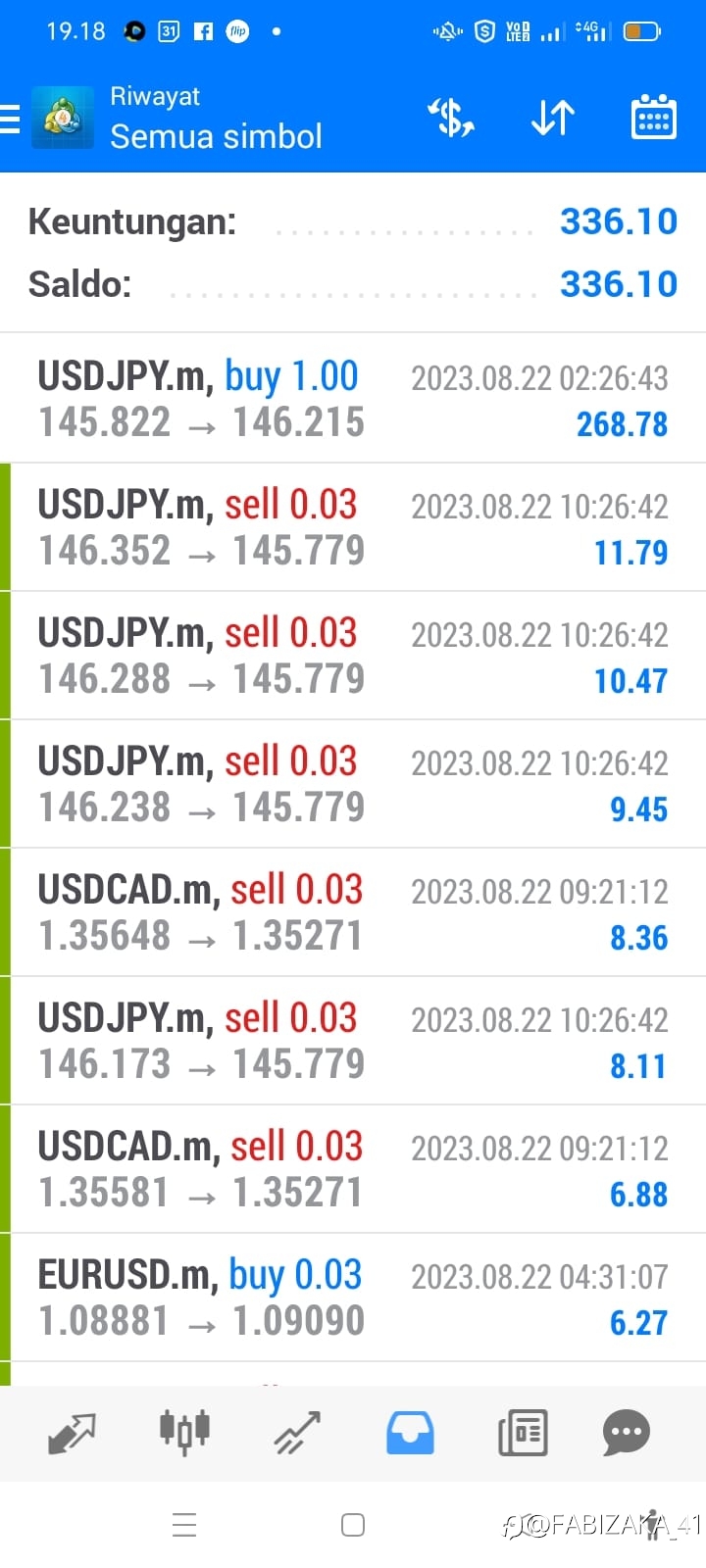Open the EURUSD.m buy 0.03 trade
The image size is (706, 1568).
[353, 1298]
